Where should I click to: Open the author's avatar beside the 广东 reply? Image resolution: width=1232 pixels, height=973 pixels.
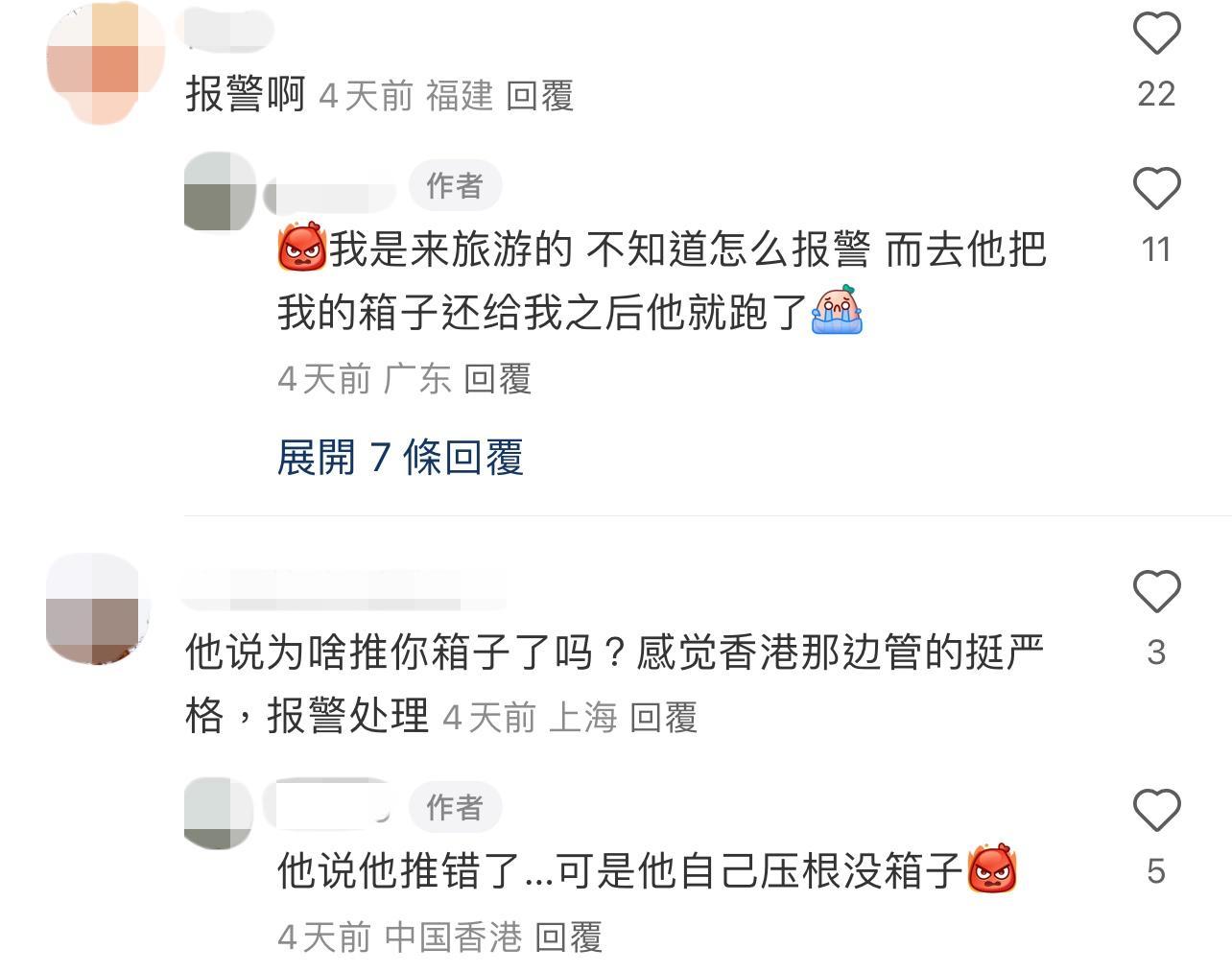point(220,192)
